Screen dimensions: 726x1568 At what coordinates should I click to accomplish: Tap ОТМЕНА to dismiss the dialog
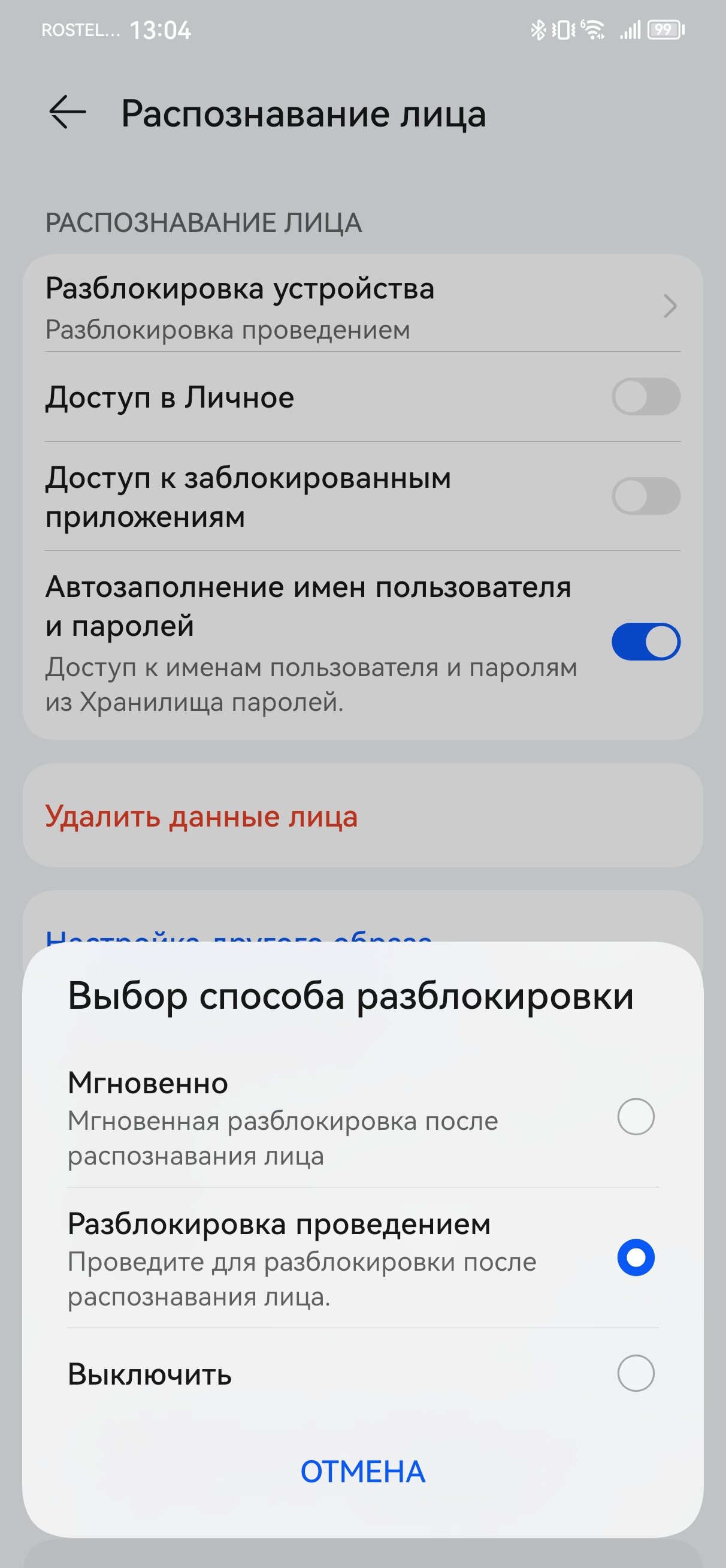coord(362,1472)
